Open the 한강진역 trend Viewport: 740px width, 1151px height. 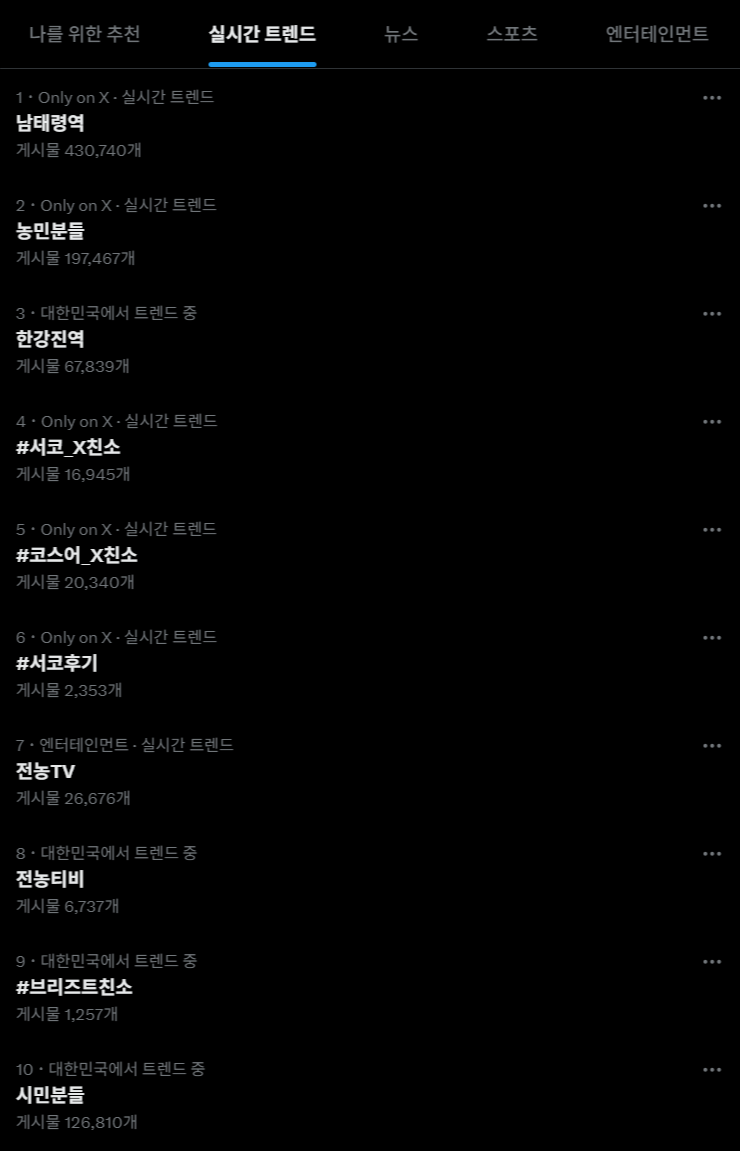click(x=50, y=339)
